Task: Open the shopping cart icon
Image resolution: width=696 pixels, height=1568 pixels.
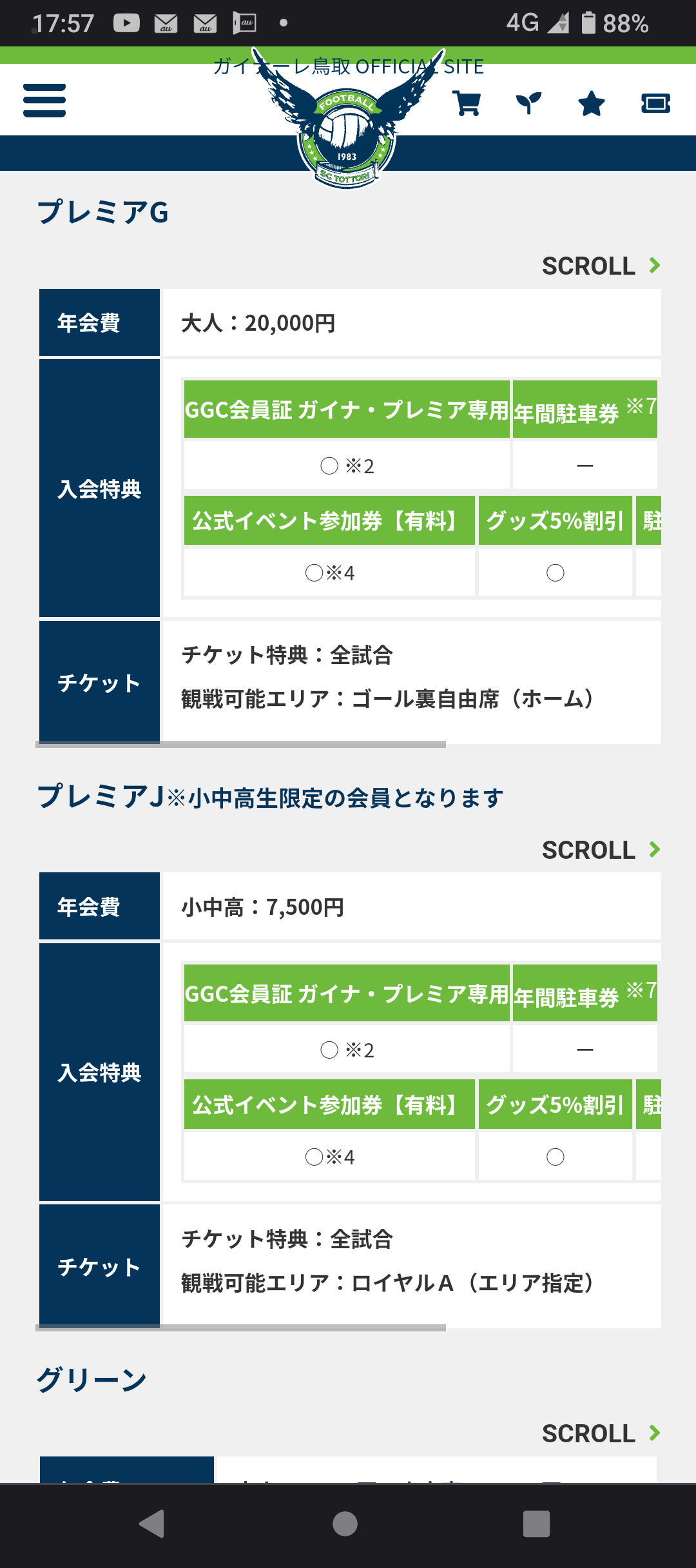Action: [467, 103]
